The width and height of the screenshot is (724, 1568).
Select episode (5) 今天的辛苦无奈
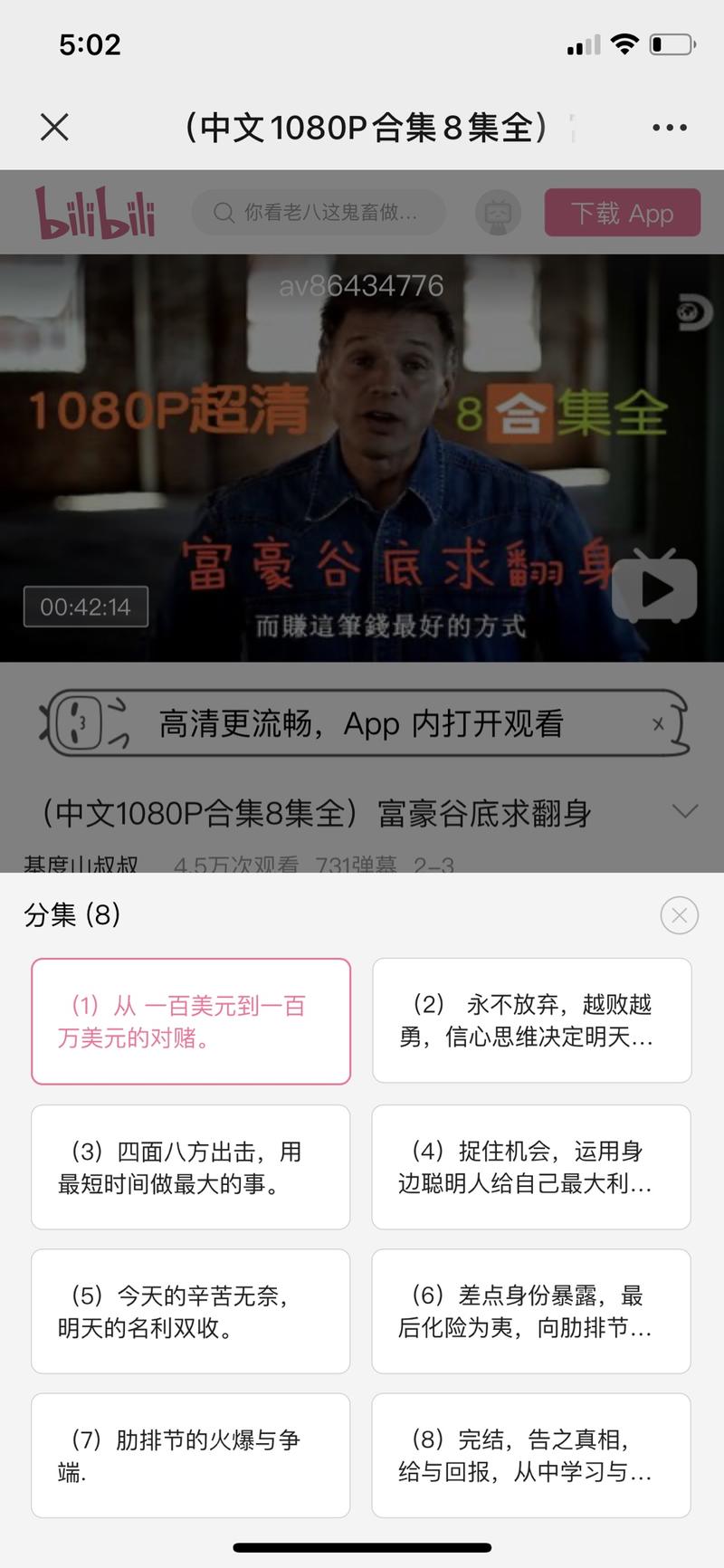click(190, 1311)
